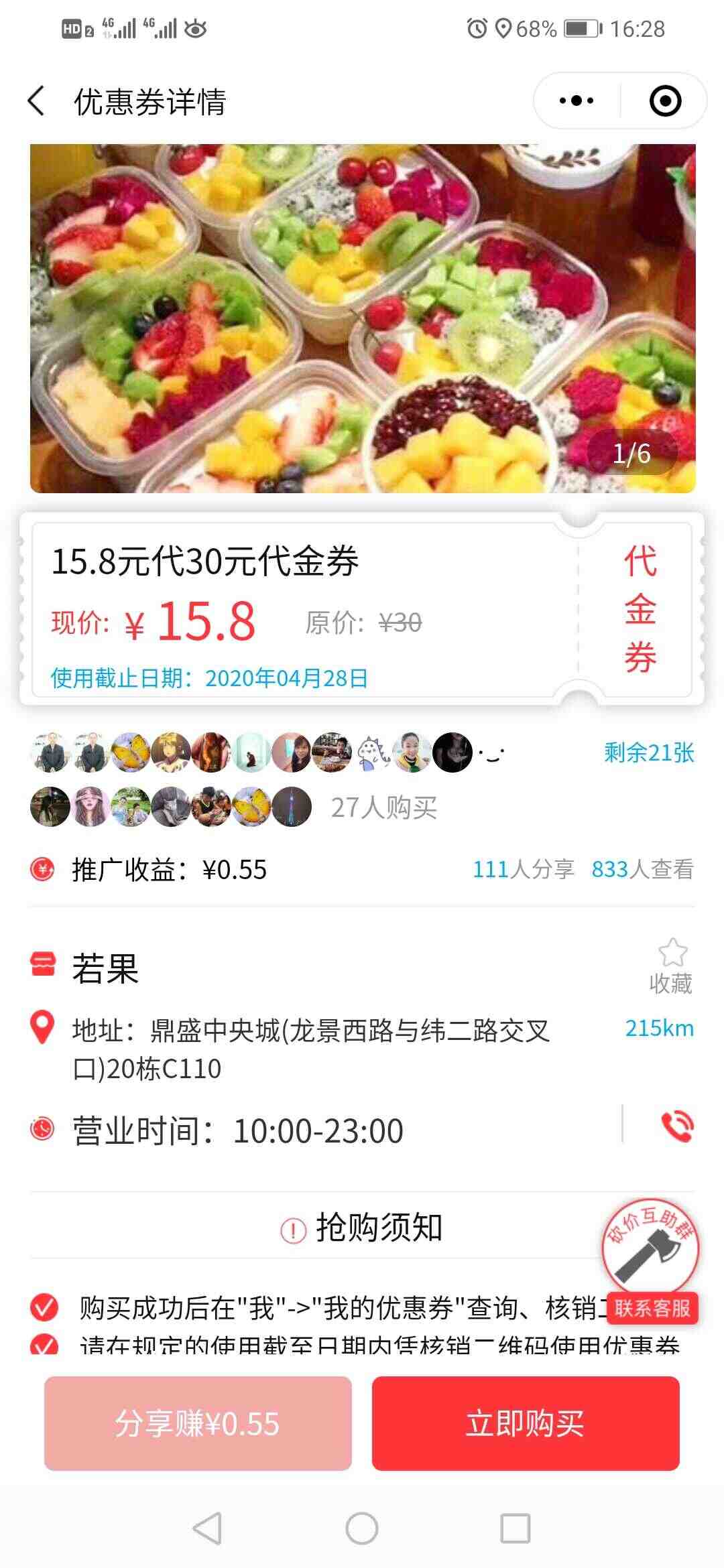
Task: Close the mini program with circle button
Action: [x=665, y=101]
